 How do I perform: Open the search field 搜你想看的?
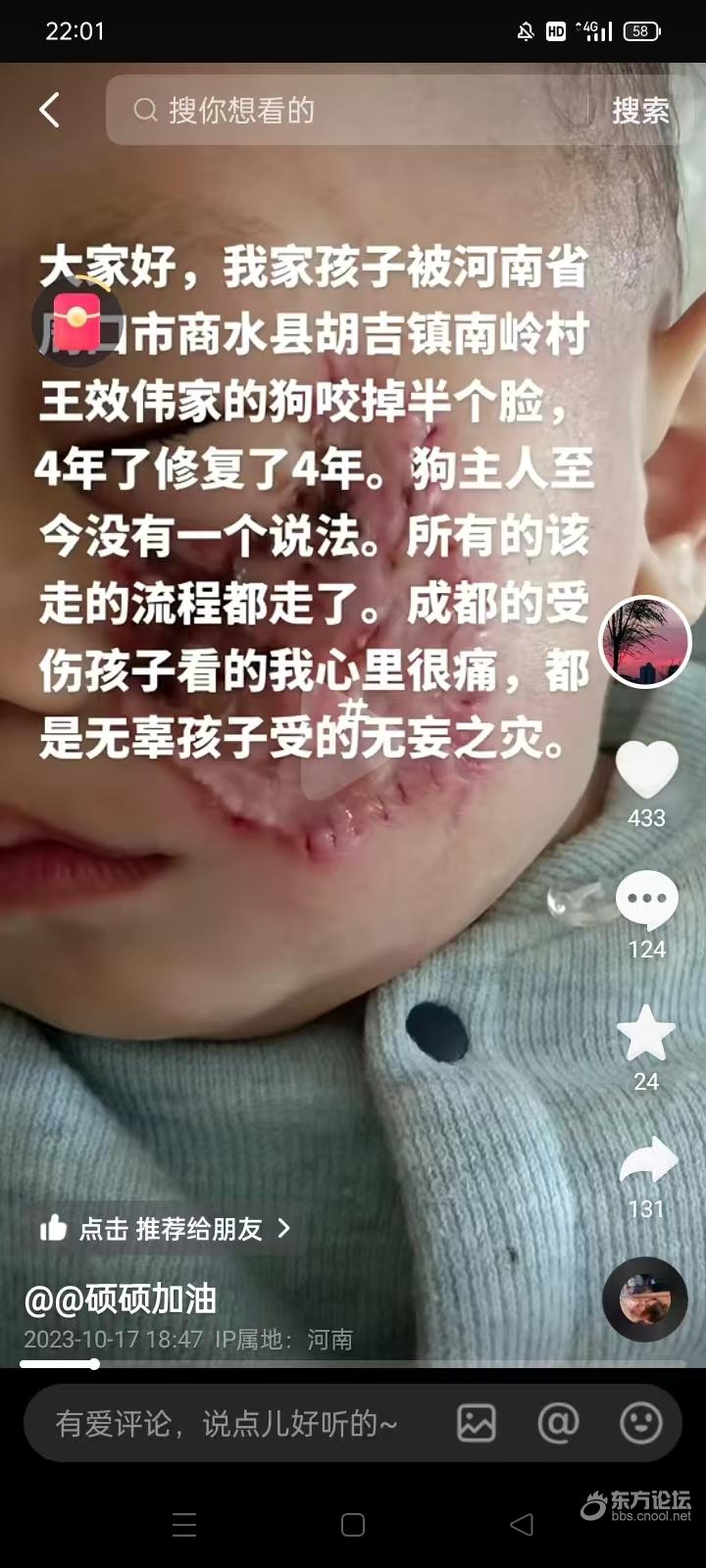point(353,110)
